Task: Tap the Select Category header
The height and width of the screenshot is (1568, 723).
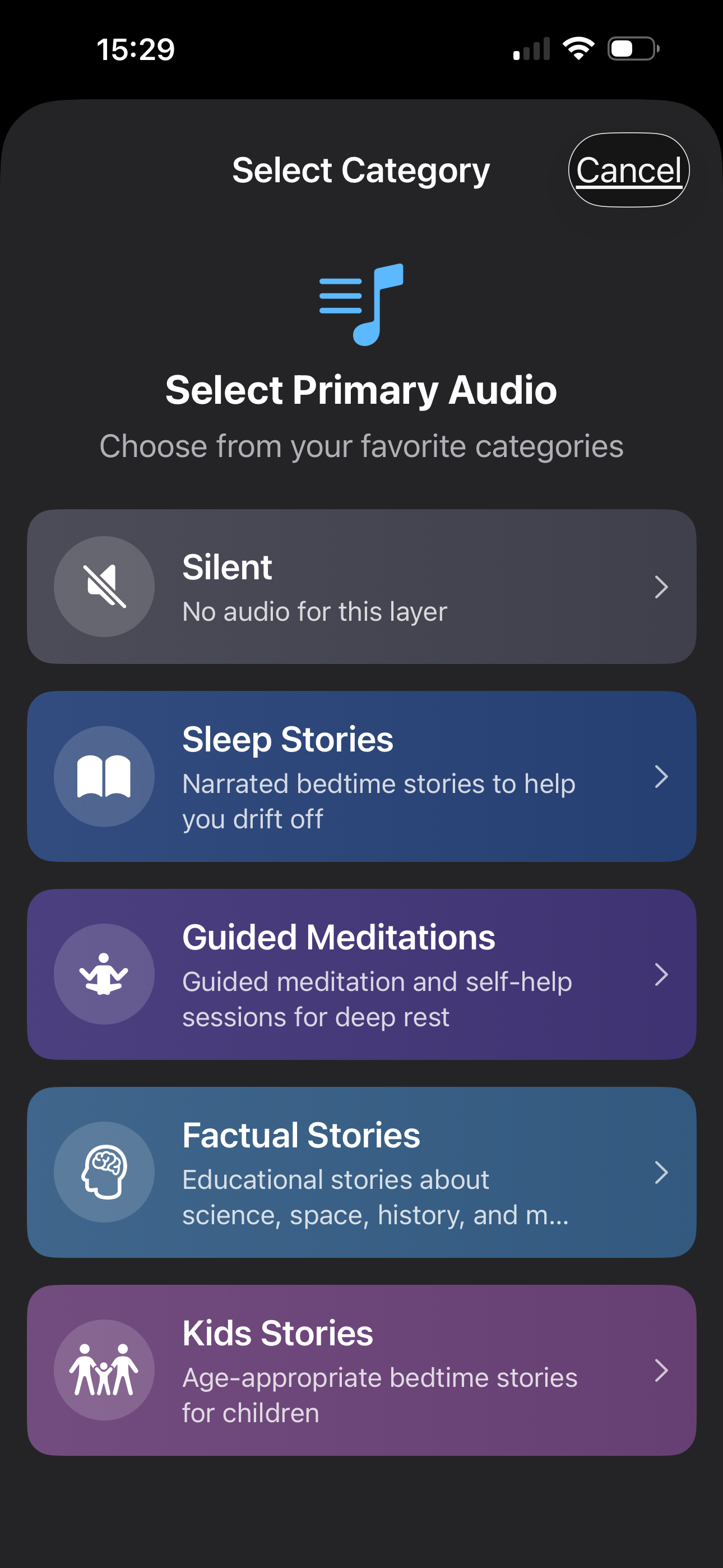Action: 361,170
